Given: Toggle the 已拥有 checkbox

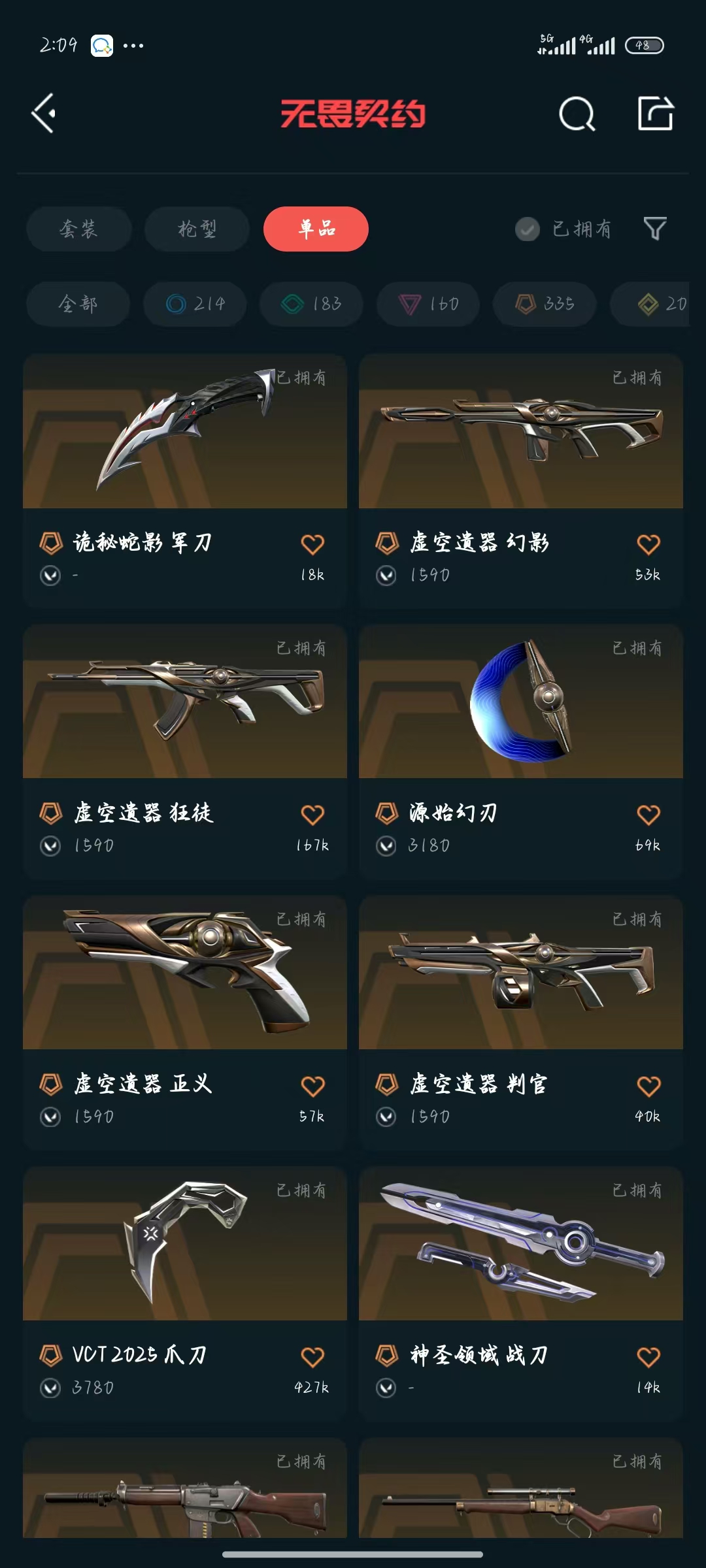Looking at the screenshot, I should pos(528,229).
